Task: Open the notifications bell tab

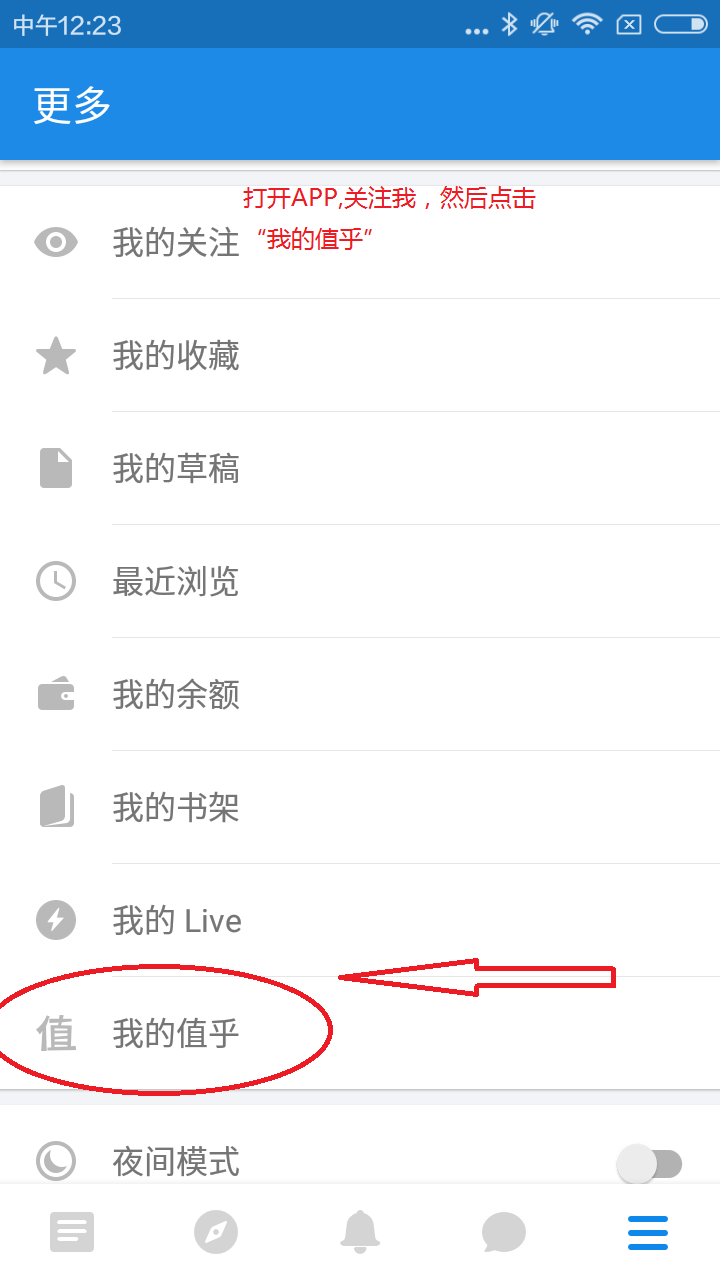Action: [x=360, y=1232]
